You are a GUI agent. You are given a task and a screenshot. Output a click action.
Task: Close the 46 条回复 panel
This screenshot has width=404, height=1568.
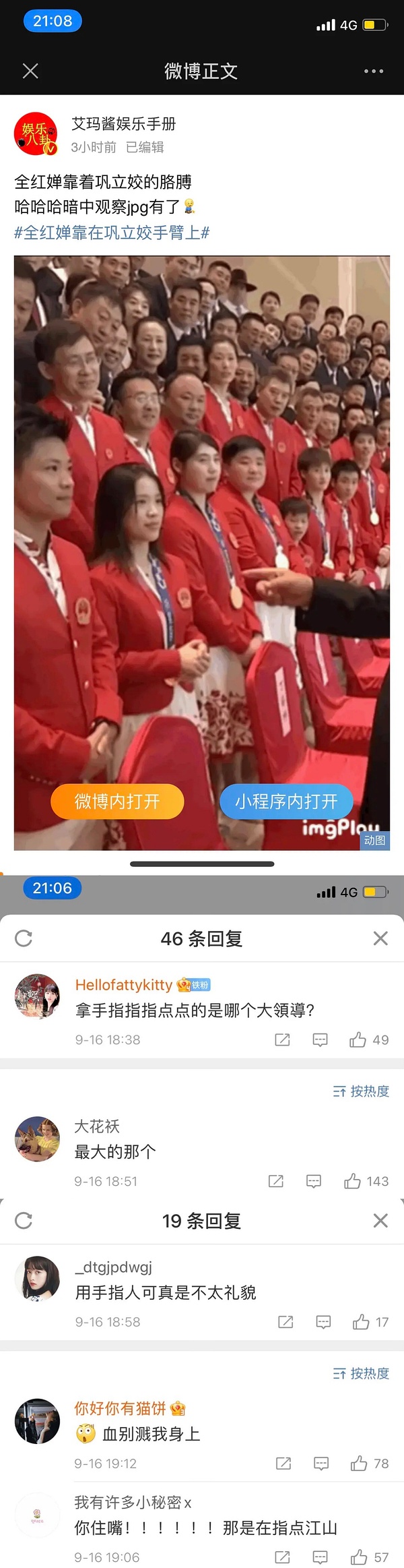click(380, 938)
